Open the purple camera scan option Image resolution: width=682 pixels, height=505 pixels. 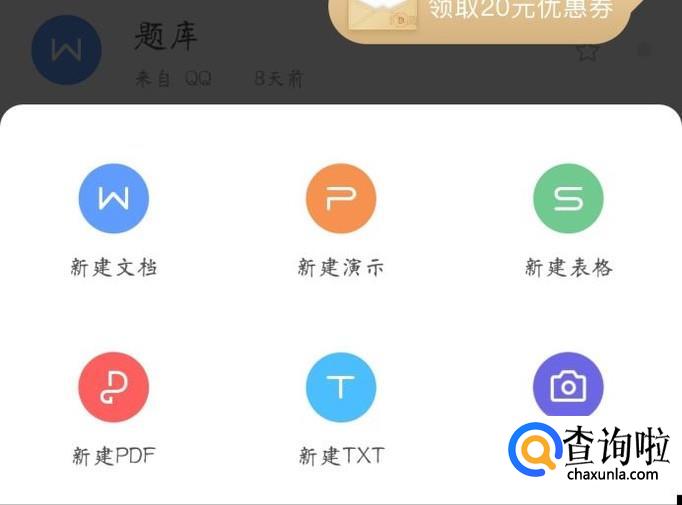coord(568,385)
